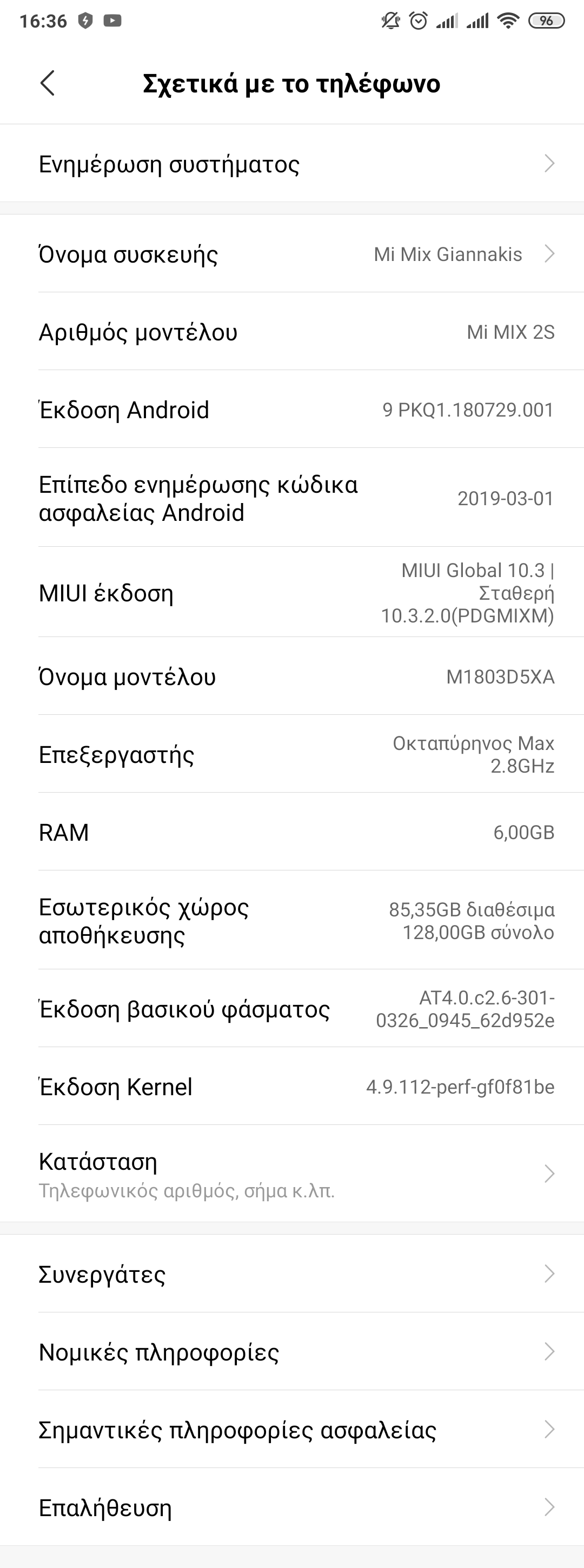Open Συνεργάτες
The image size is (584, 1568).
coord(293,1274)
